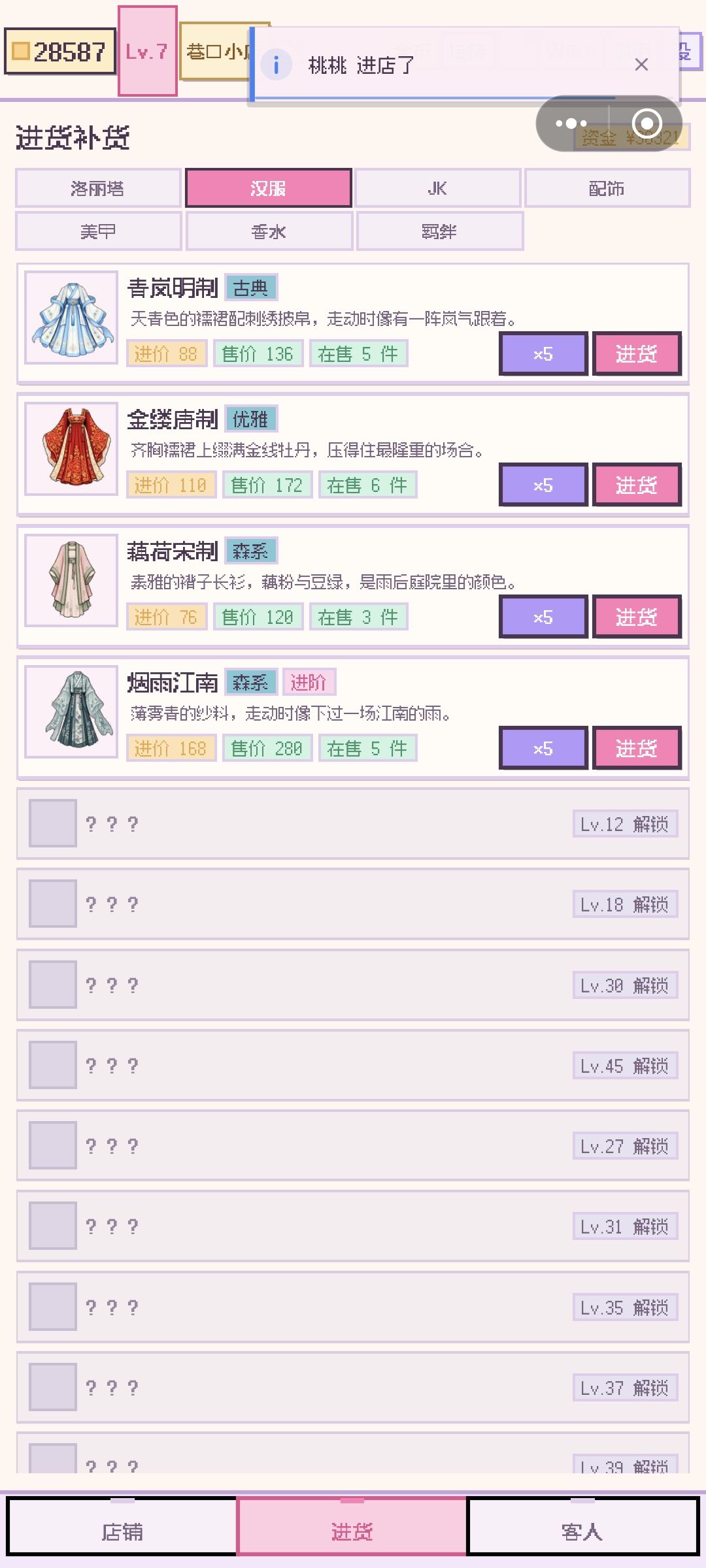Buy x5 of 藕荷宋制
706x1568 pixels.
click(543, 617)
